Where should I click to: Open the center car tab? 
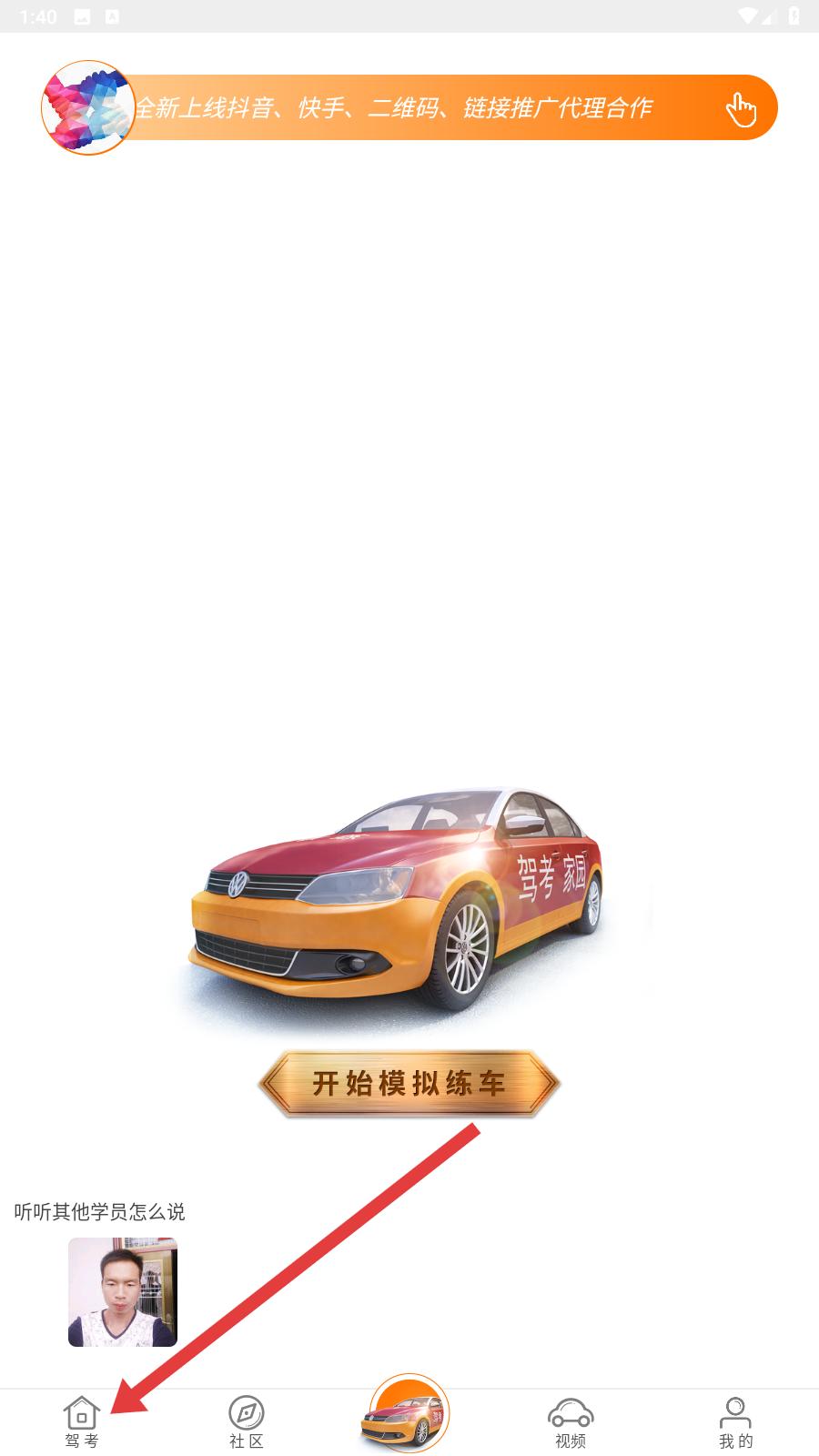pyautogui.click(x=409, y=1414)
